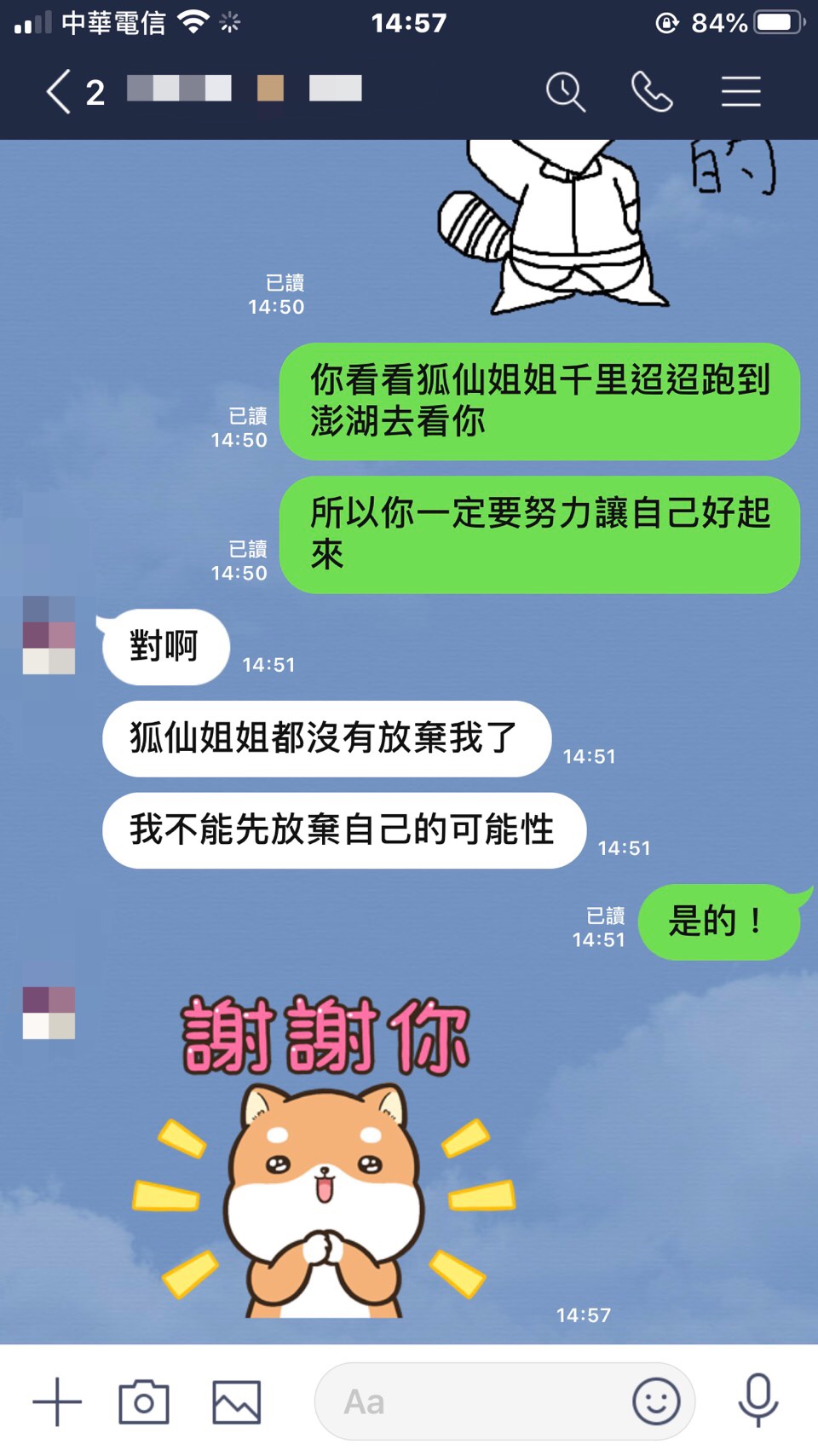Viewport: 818px width, 1456px height.
Task: Open the photo gallery picker
Action: click(236, 1401)
